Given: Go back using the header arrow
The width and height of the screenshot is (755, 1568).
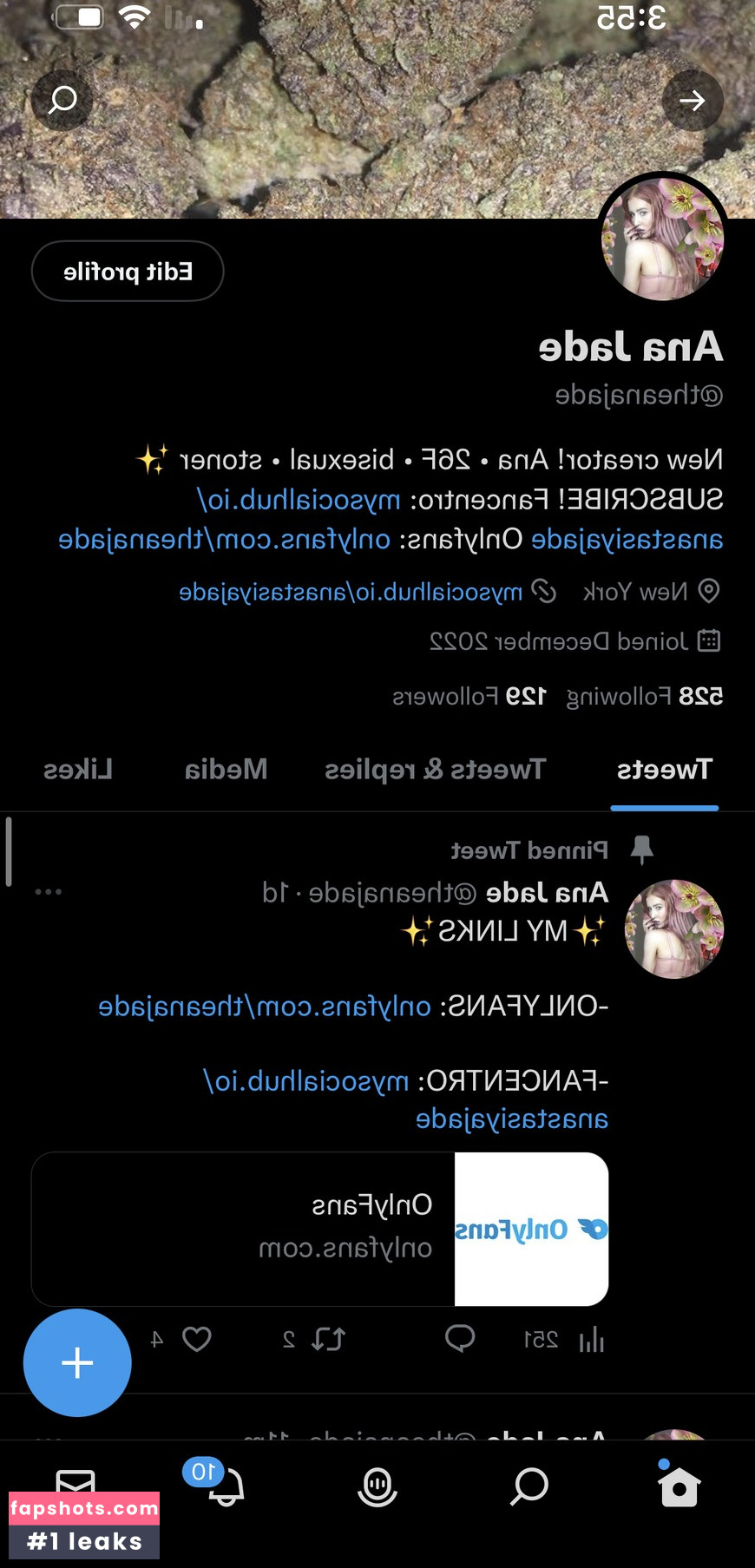Looking at the screenshot, I should coord(693,101).
